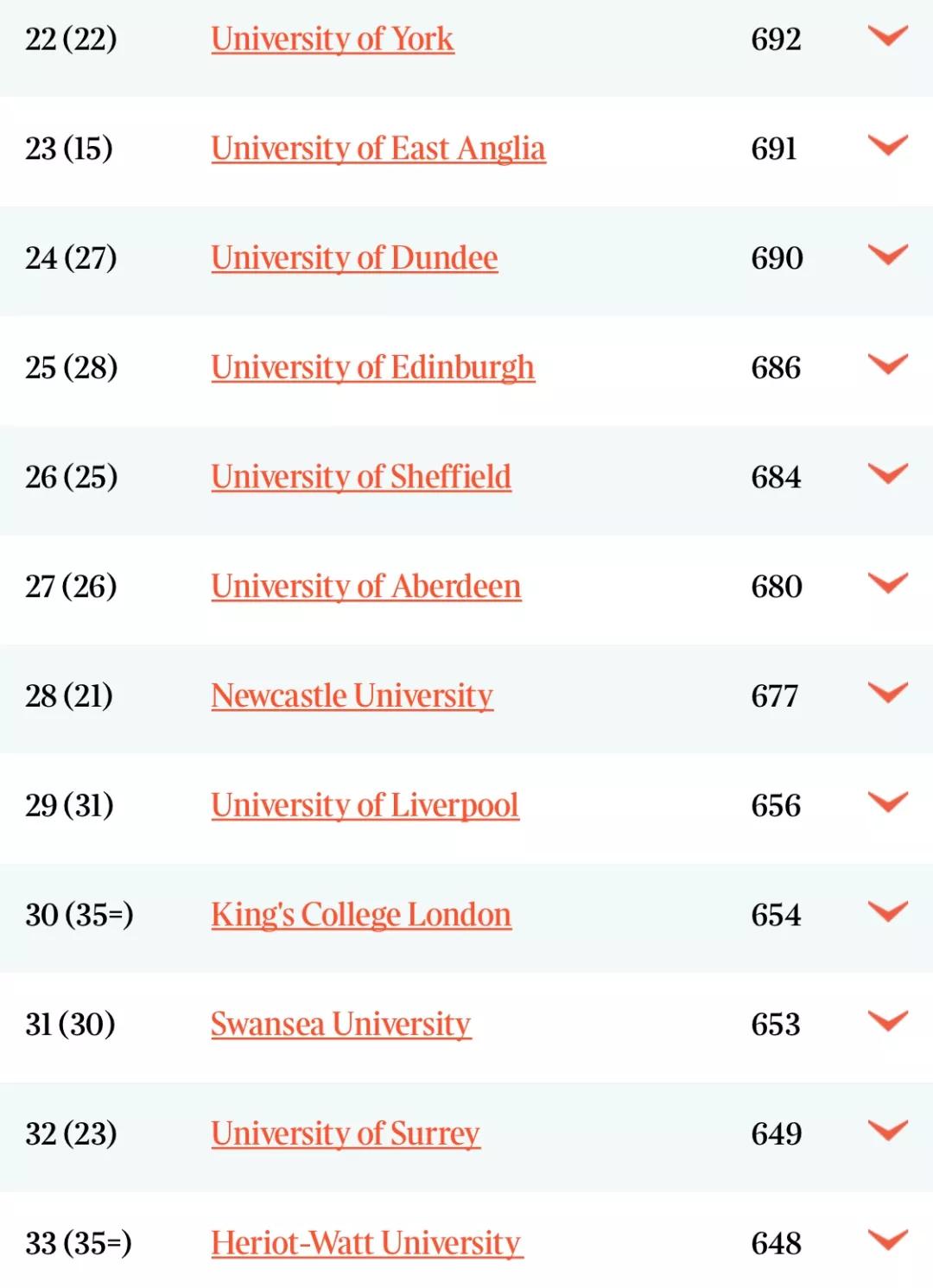Expand details for King's College London
This screenshot has width=933, height=1288.
(887, 911)
